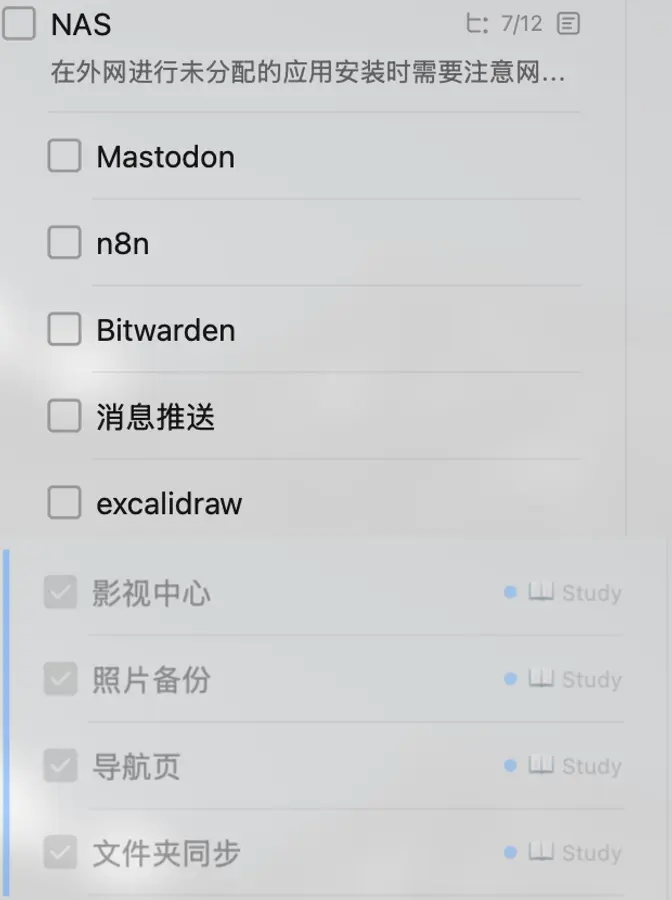Uncheck 照片备份 completed task
This screenshot has height=900, width=672.
(60, 680)
